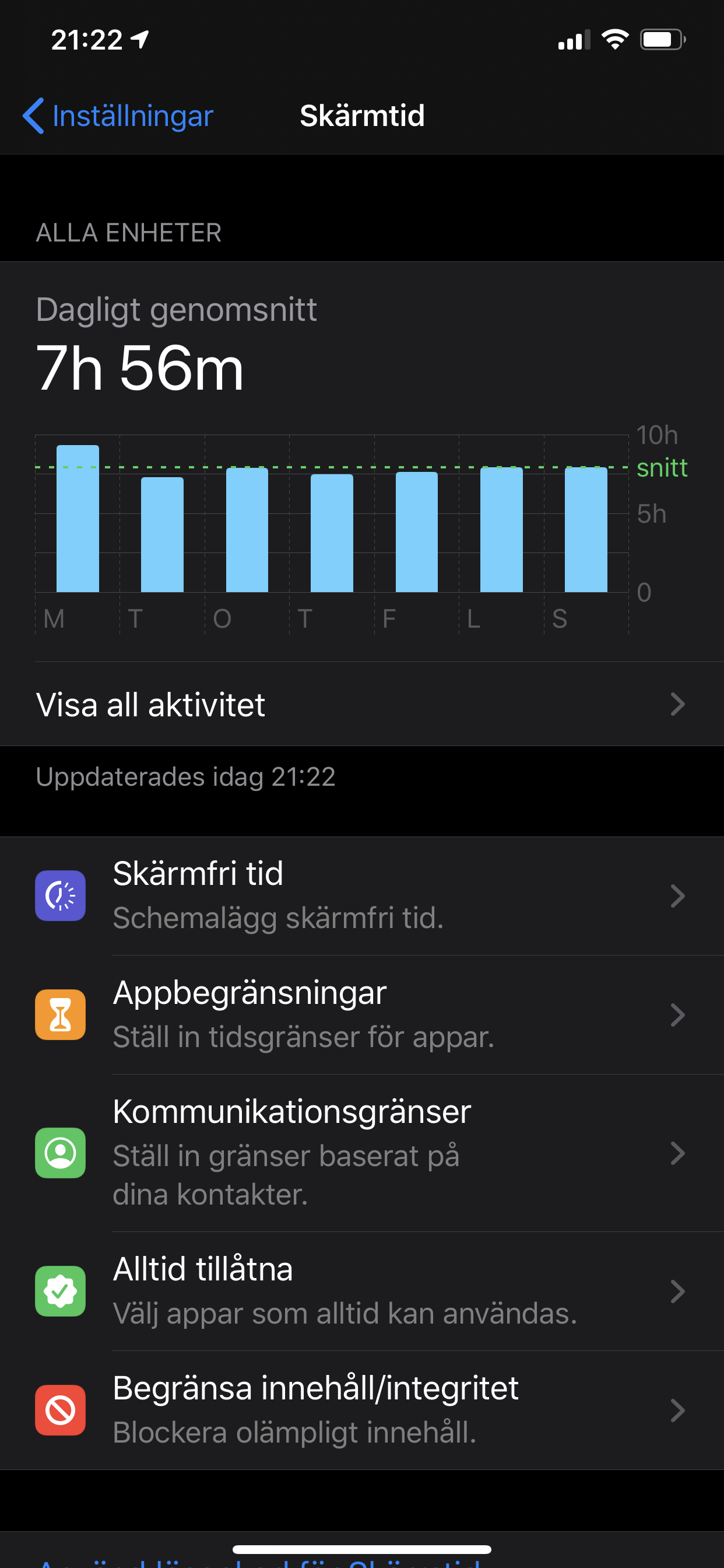Tap the daily average usage chart
The width and height of the screenshot is (724, 1568).
click(362, 533)
